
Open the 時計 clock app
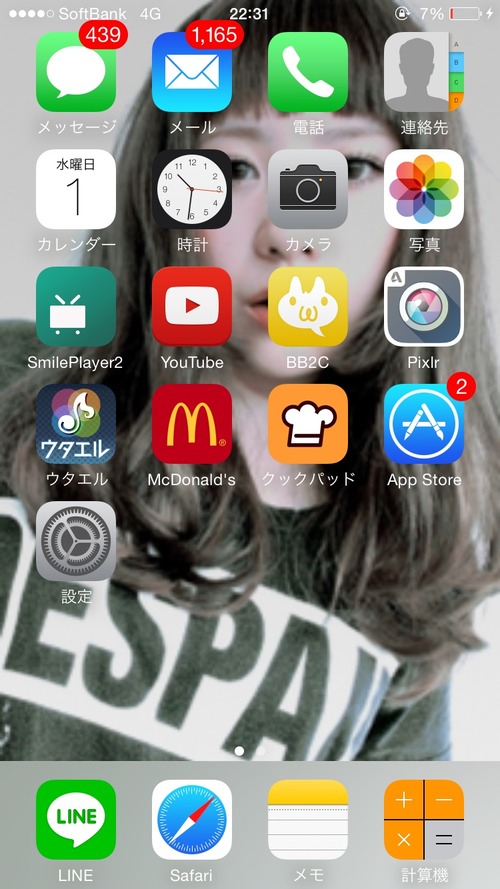tap(192, 189)
